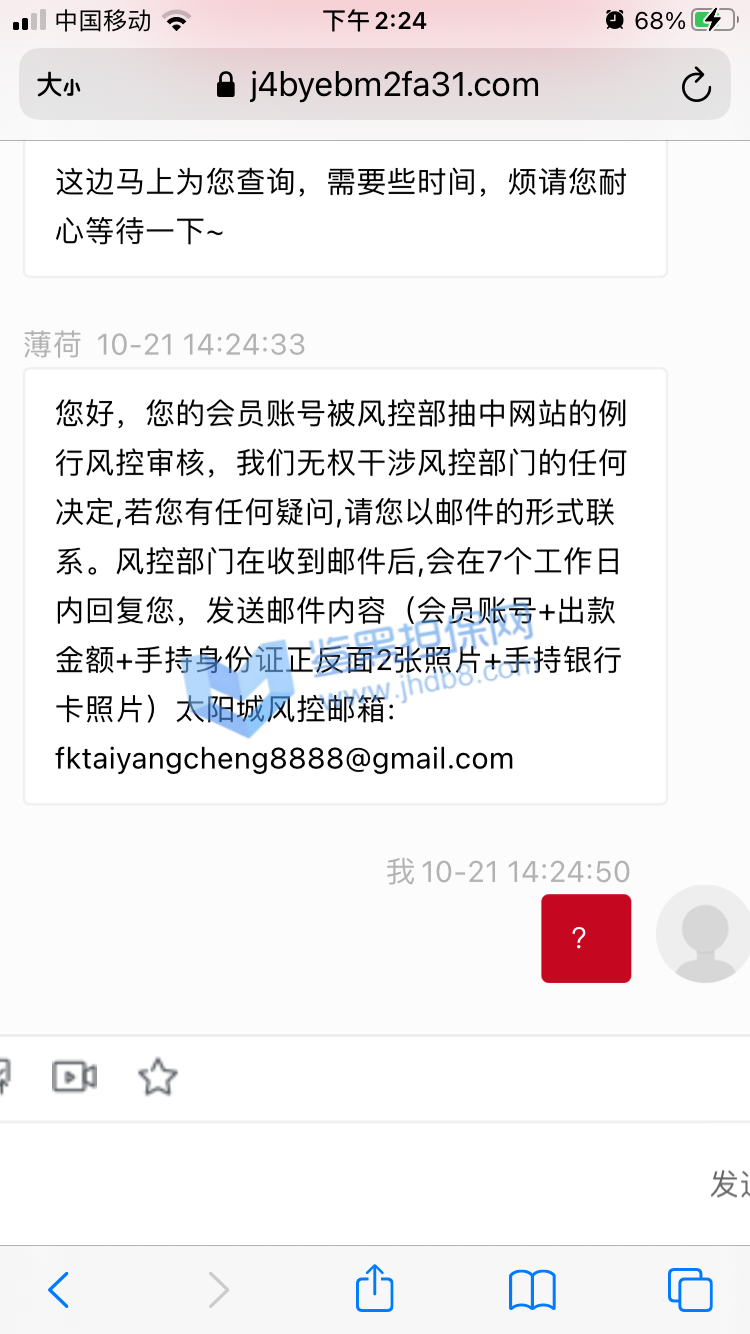Tap the 大小 text size button
Viewport: 750px width, 1334px height.
(58, 86)
